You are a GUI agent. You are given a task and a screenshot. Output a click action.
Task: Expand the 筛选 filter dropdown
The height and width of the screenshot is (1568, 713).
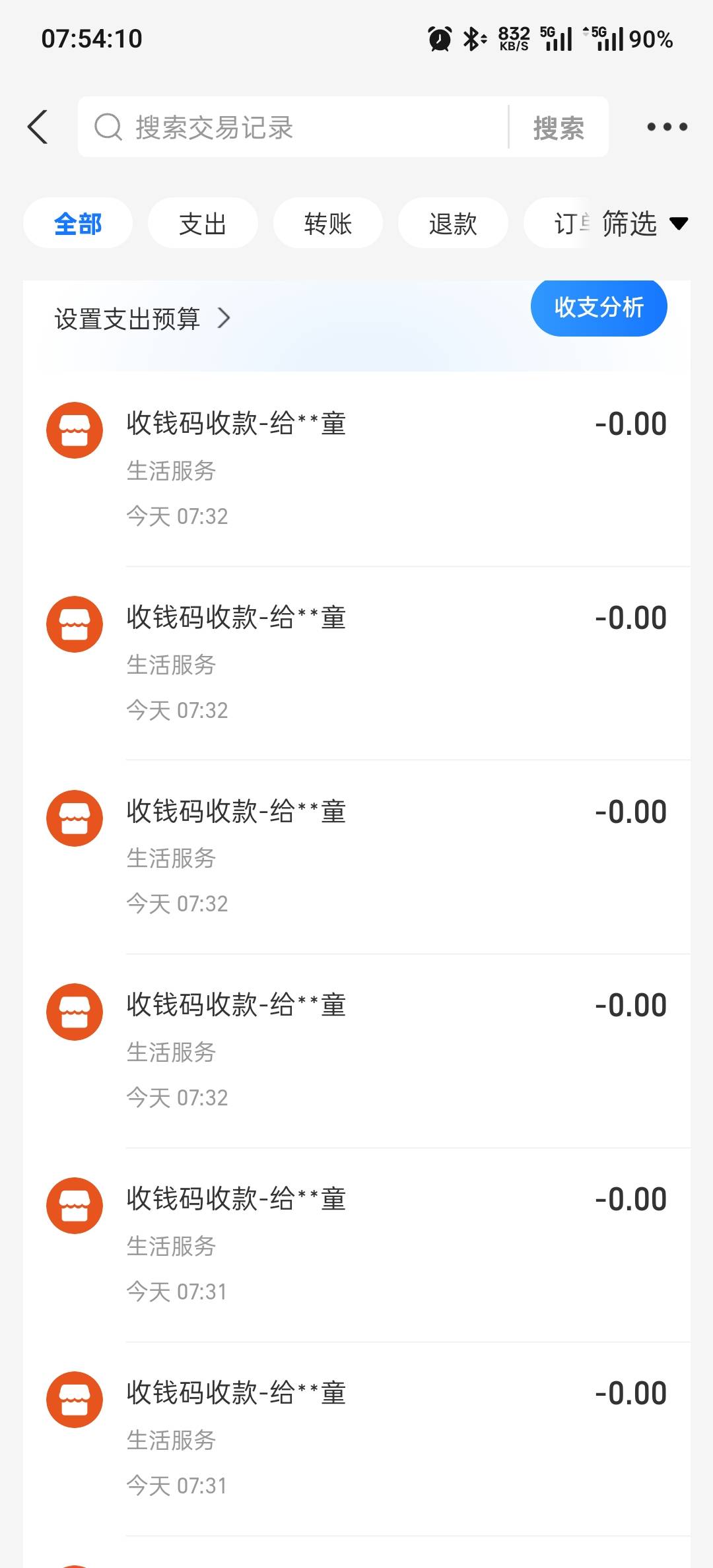click(644, 224)
